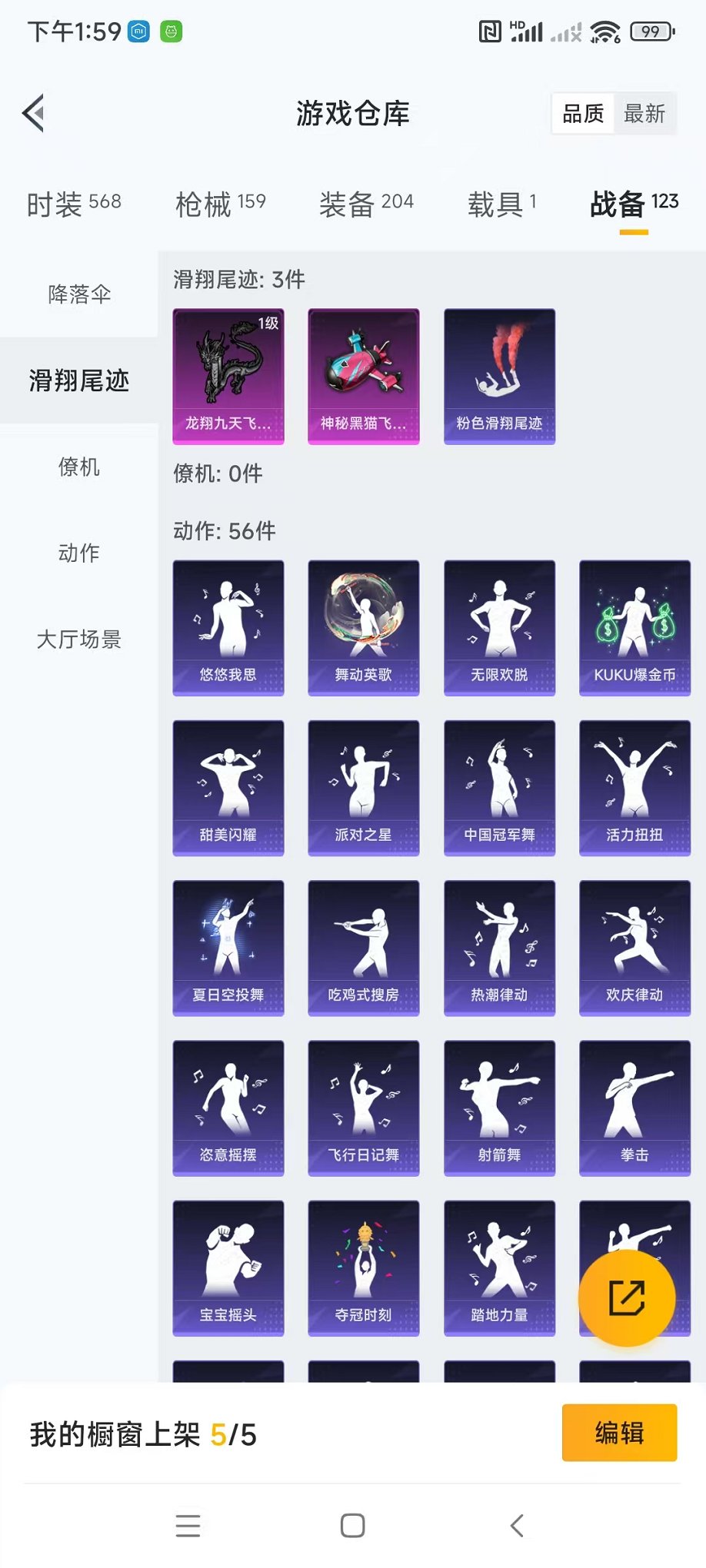Select the 降落伞 category

(78, 294)
